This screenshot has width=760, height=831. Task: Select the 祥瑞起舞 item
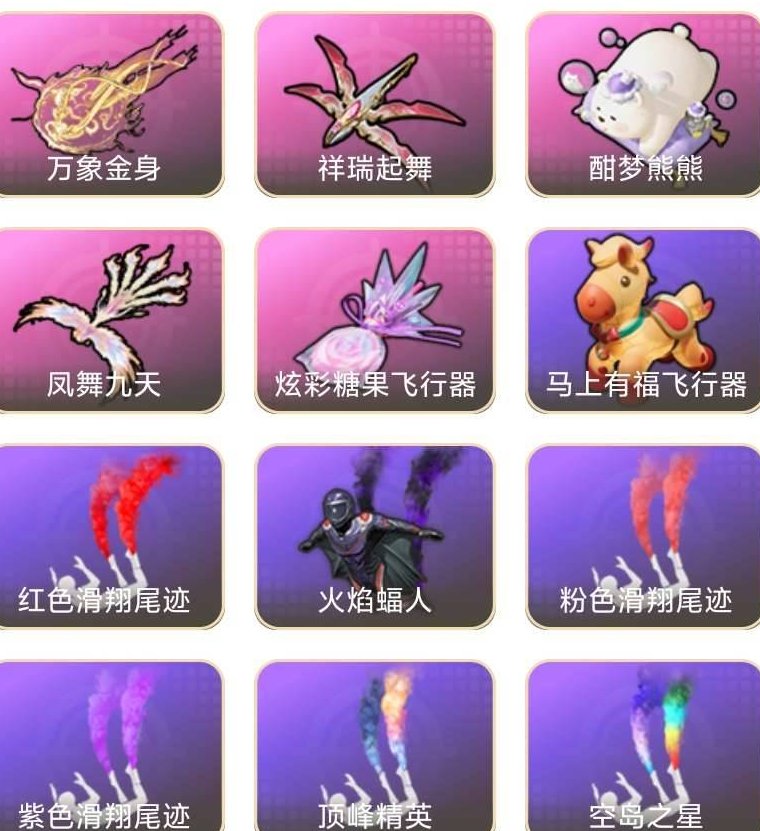375,105
